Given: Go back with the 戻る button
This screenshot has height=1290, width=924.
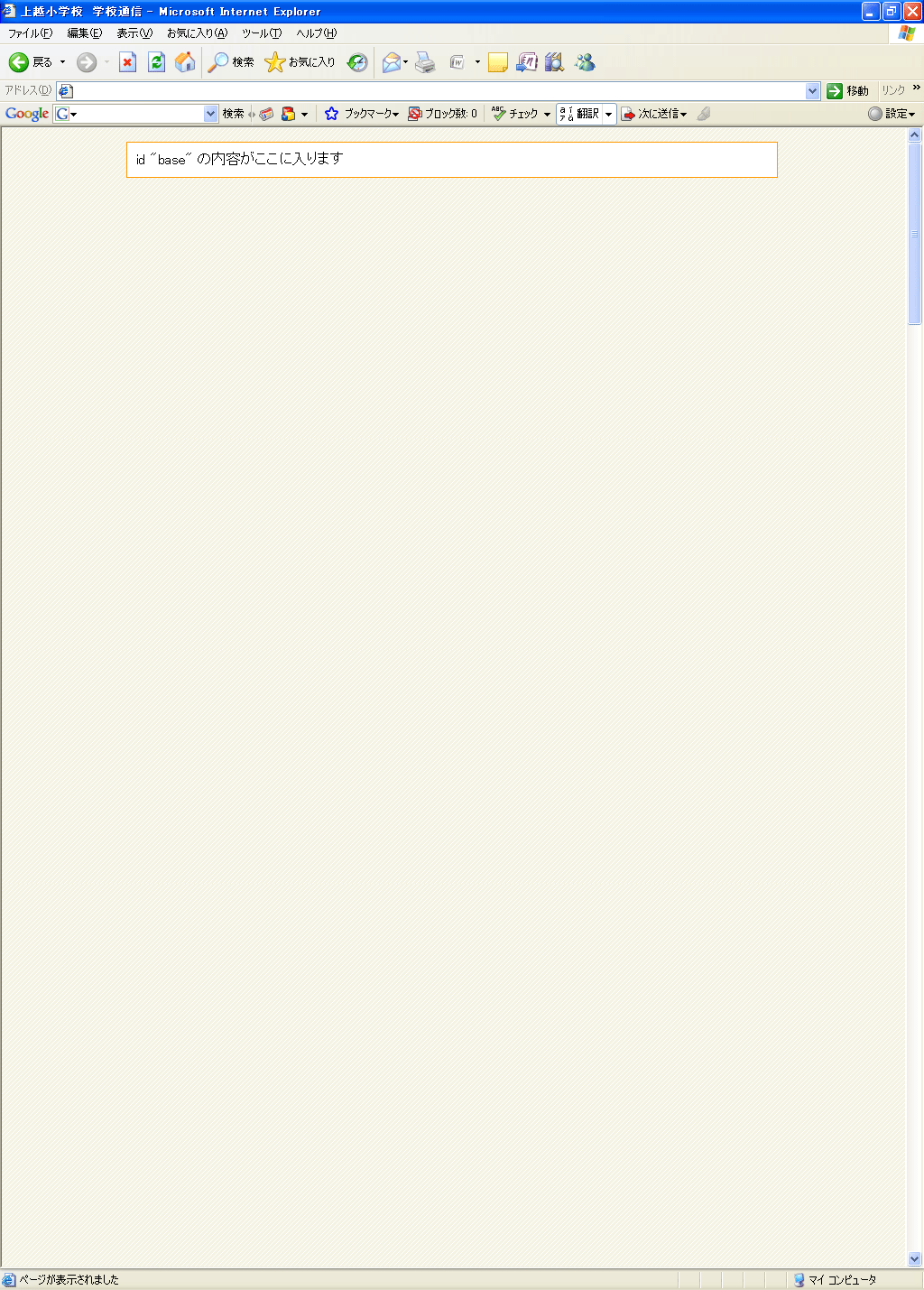Looking at the screenshot, I should point(30,62).
